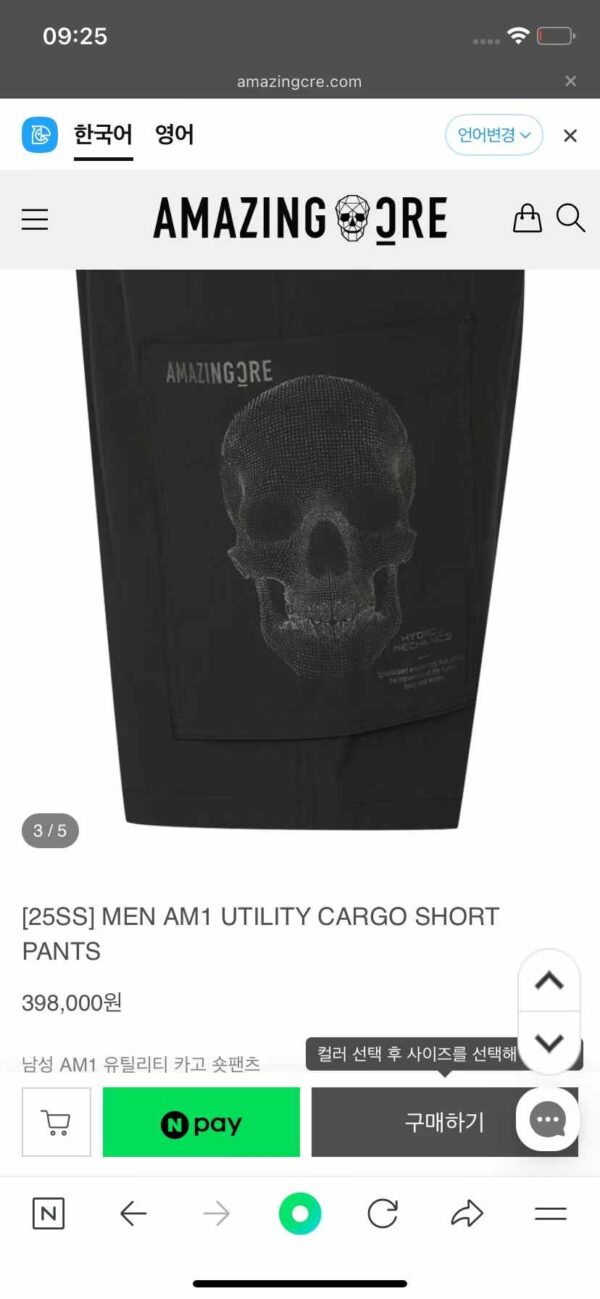Jump to top with up arrow
600x1299 pixels.
[549, 981]
